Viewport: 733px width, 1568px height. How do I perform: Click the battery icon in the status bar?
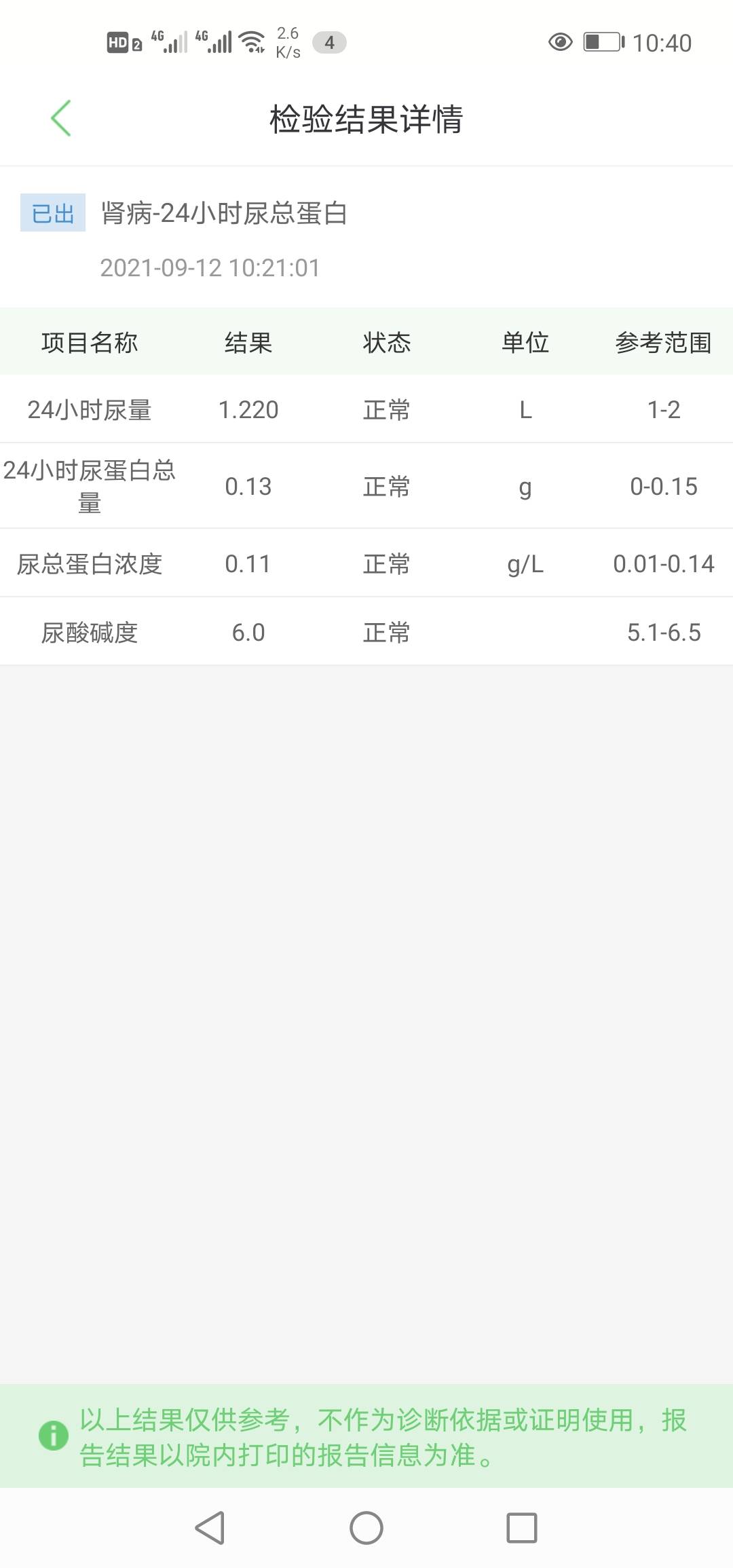(x=601, y=43)
